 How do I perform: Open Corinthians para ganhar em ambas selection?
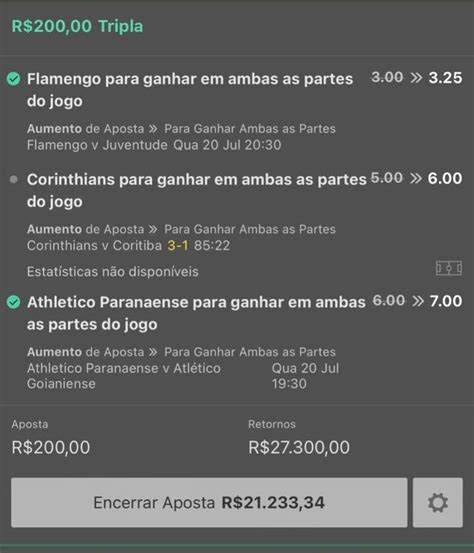[x=196, y=190]
